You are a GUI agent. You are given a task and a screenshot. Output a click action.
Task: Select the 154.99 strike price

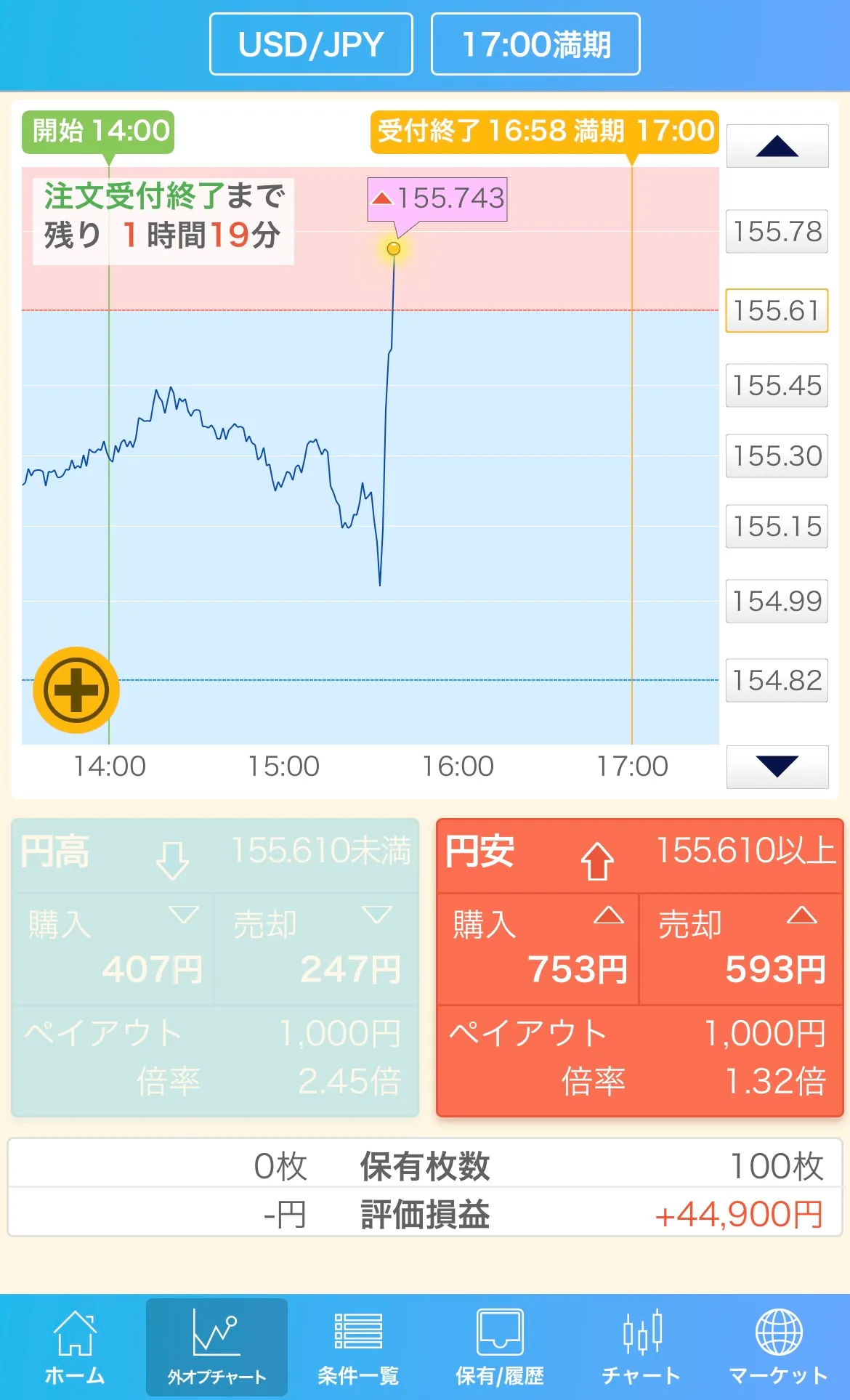pos(777,601)
